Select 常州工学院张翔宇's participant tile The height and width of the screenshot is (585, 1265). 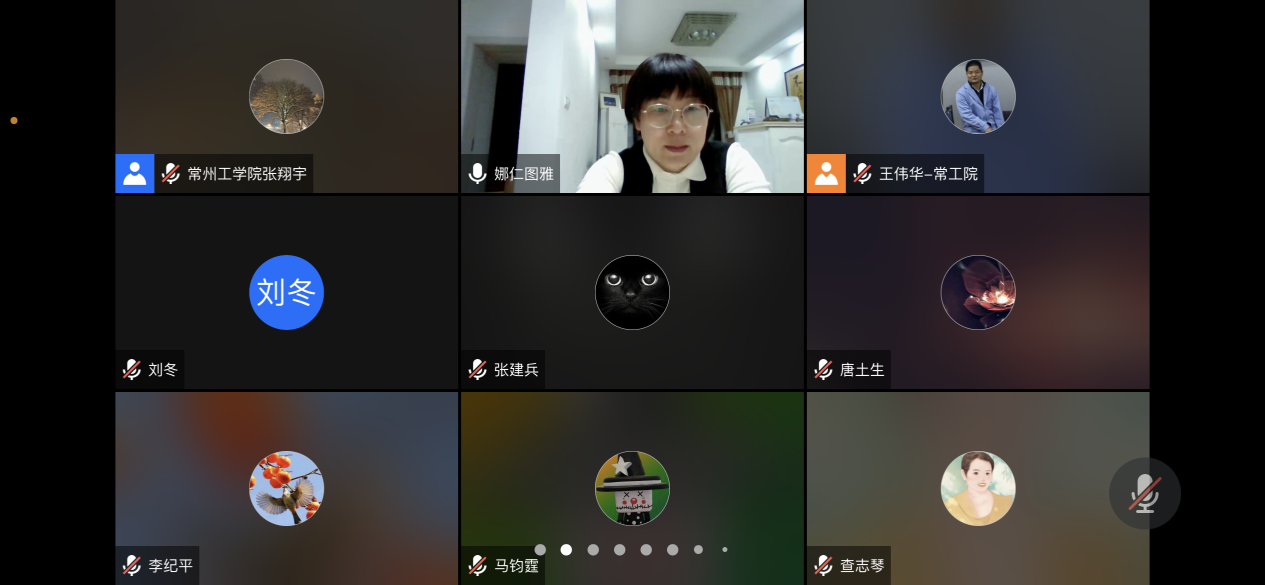[286, 97]
